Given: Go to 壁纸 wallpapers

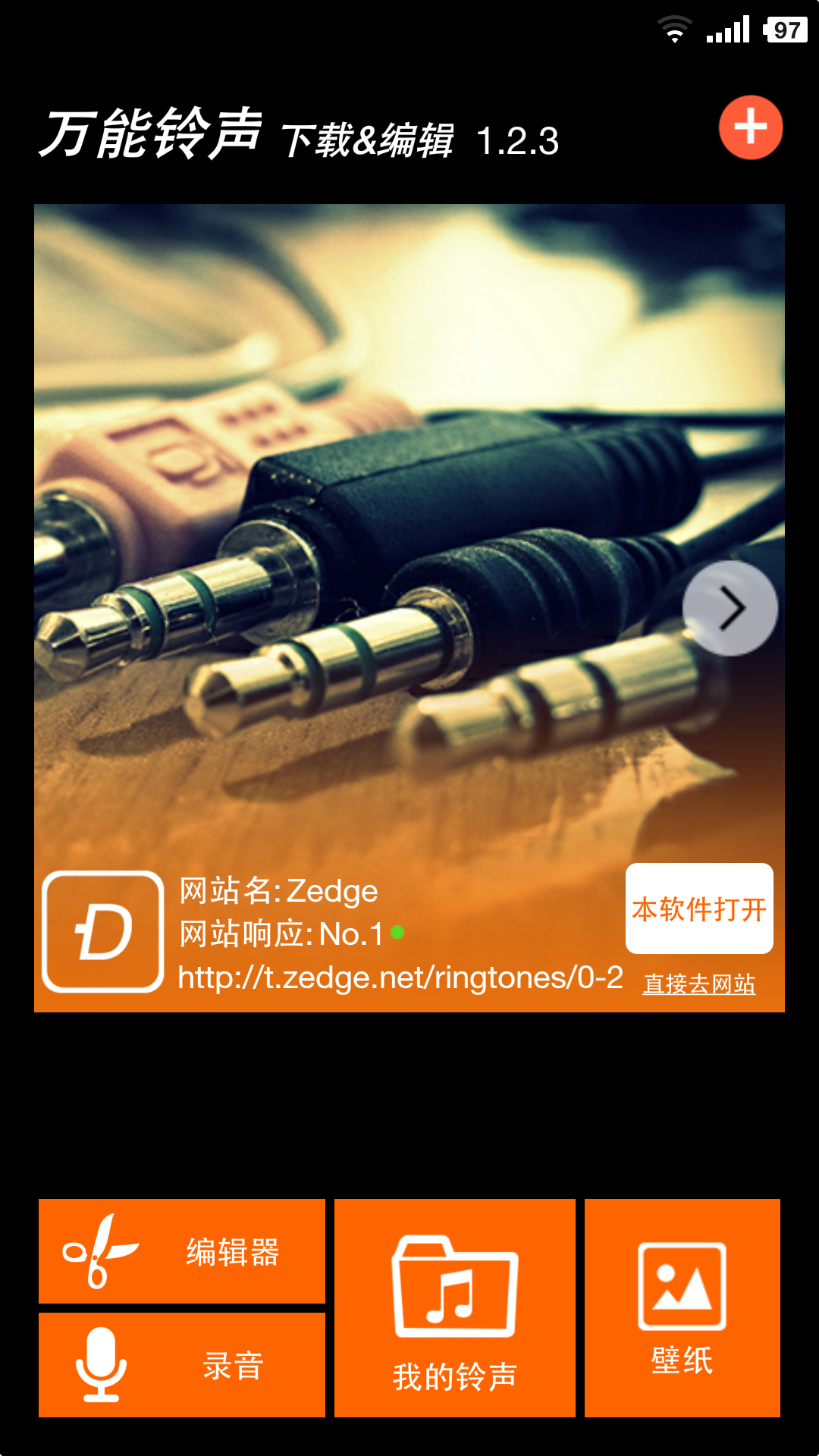Looking at the screenshot, I should pos(682,1308).
